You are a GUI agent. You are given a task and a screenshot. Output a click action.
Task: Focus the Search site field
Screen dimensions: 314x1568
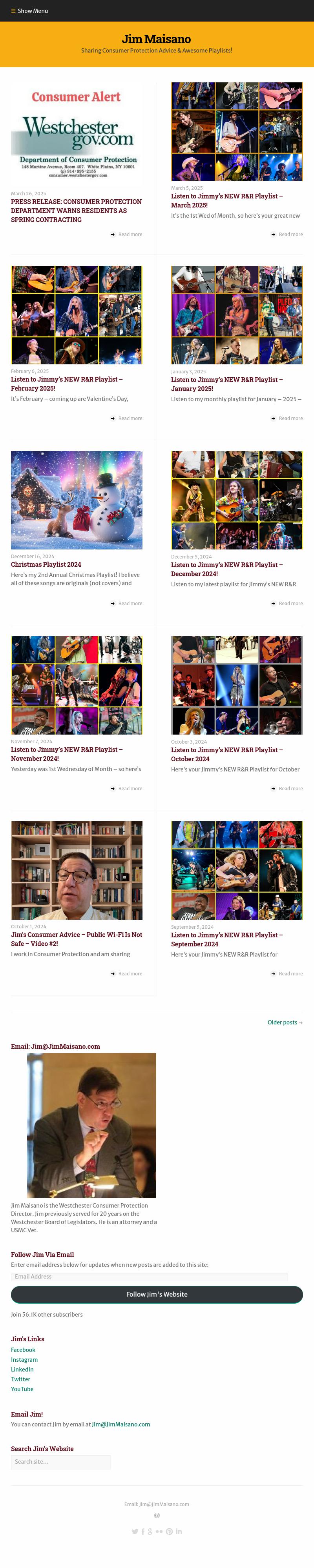(x=60, y=1461)
